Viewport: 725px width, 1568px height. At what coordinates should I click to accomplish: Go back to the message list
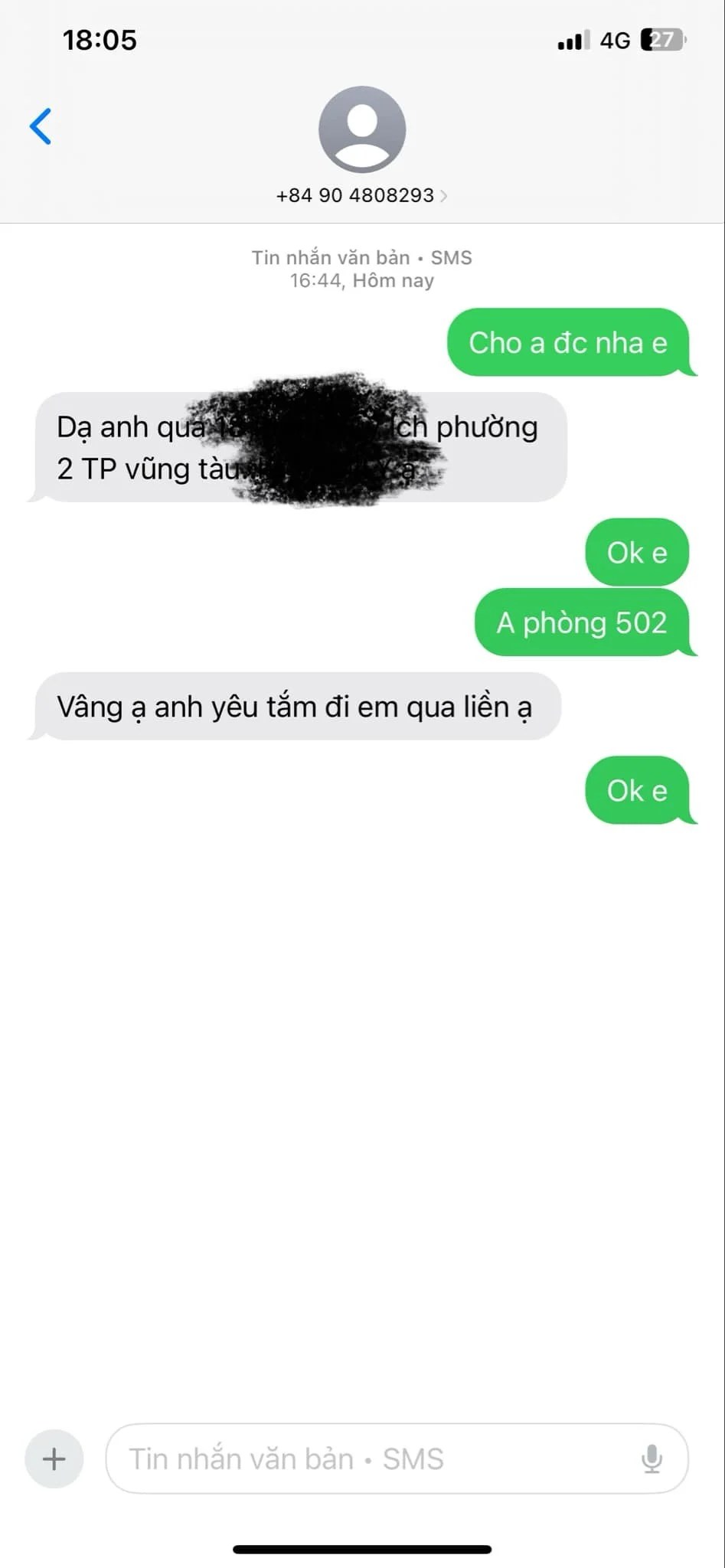pyautogui.click(x=41, y=126)
